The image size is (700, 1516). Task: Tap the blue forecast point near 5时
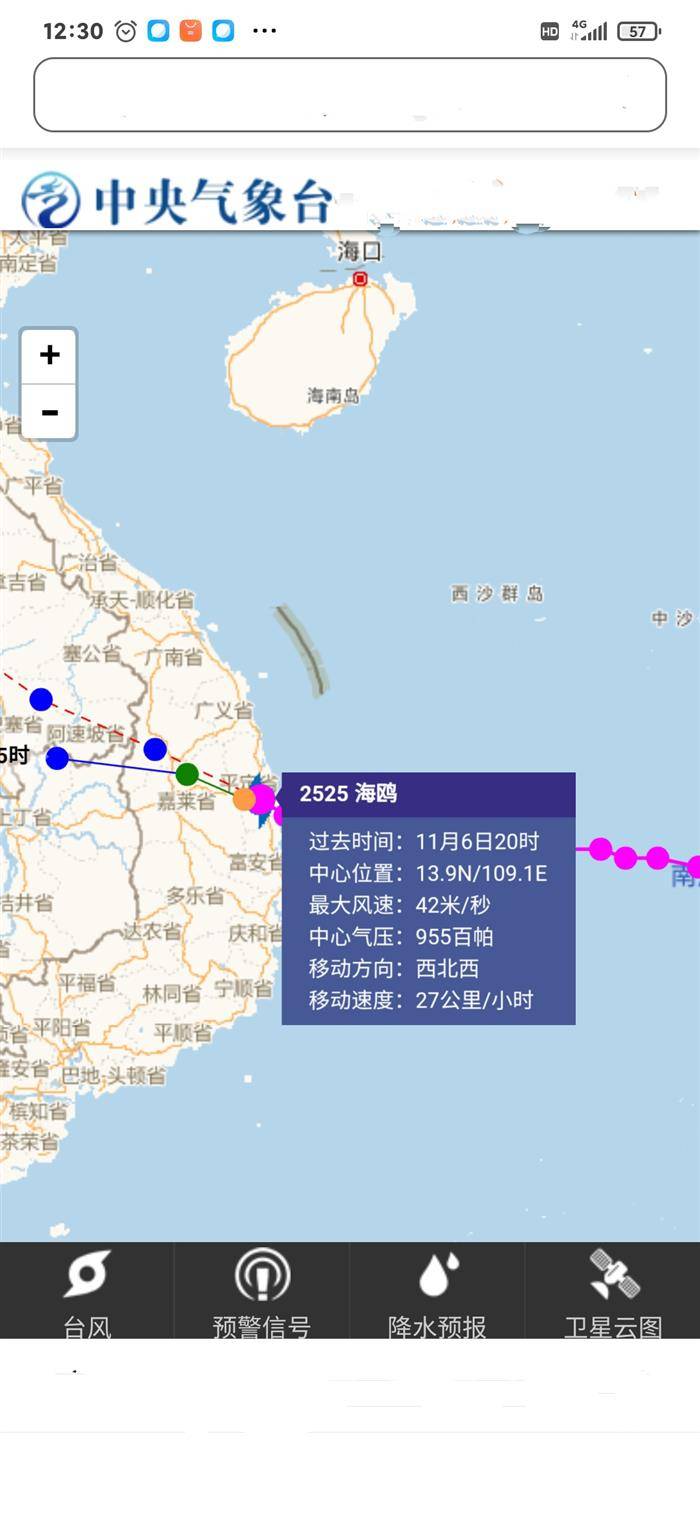pos(57,758)
